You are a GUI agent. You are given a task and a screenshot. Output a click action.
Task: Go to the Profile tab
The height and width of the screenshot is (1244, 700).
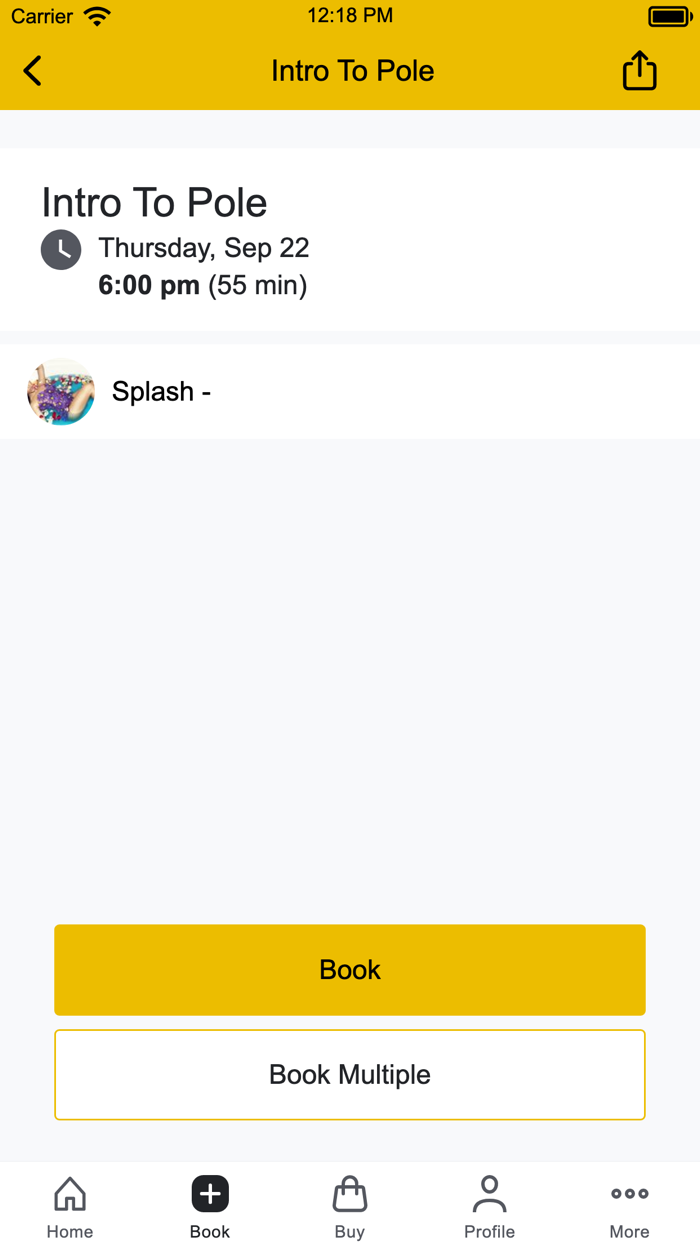(x=490, y=1207)
